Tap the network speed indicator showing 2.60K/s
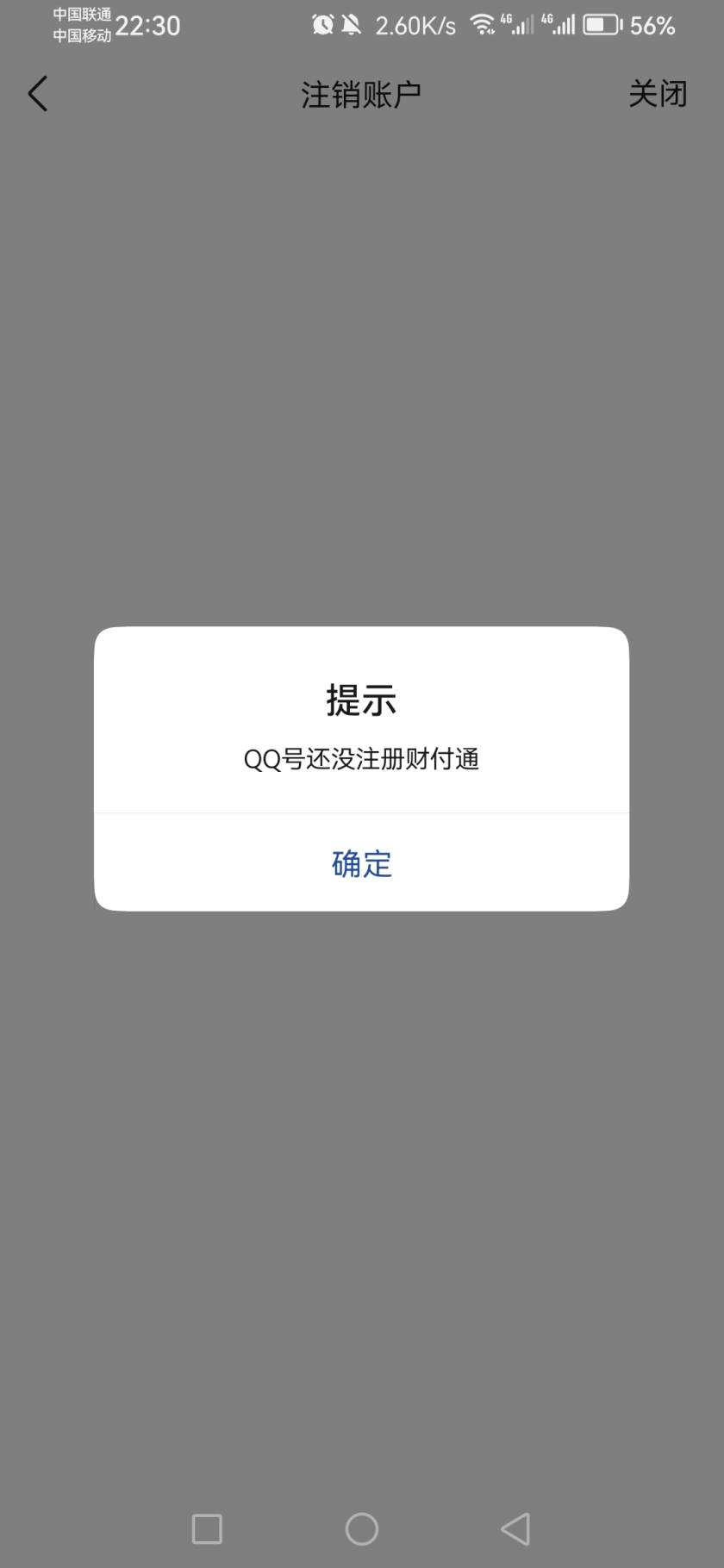Image resolution: width=724 pixels, height=1568 pixels. click(x=415, y=25)
